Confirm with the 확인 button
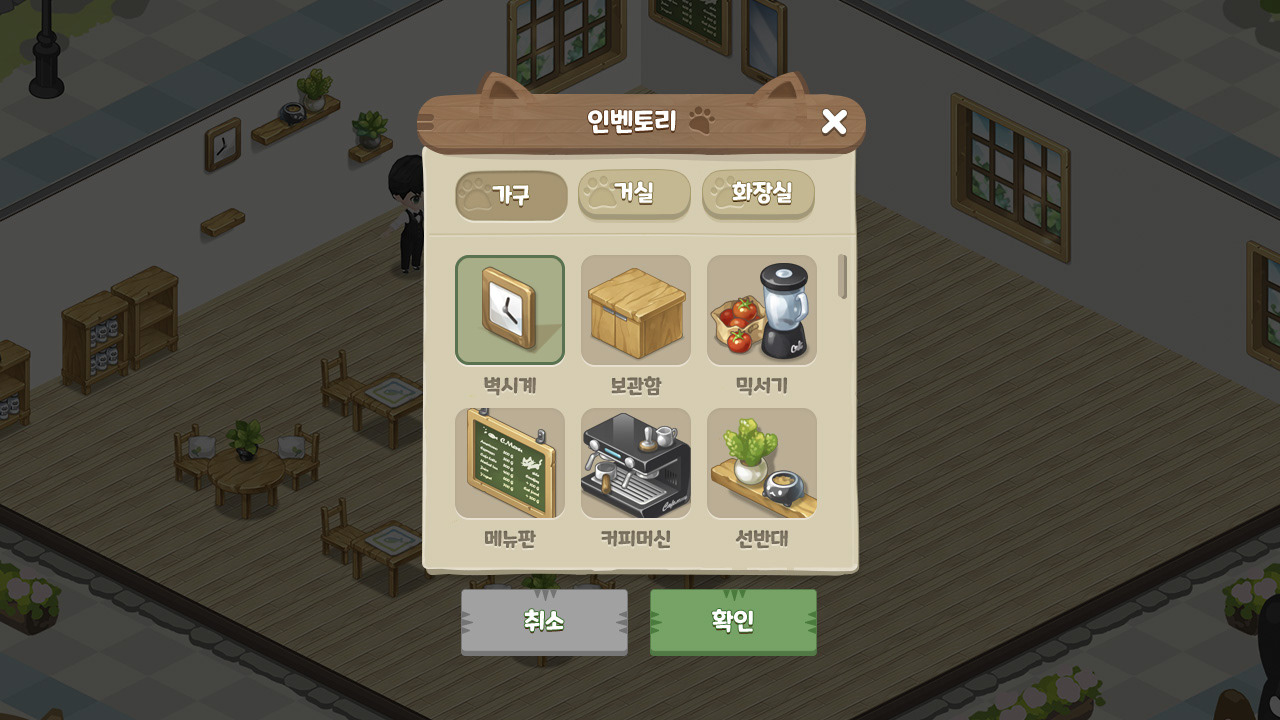1280x720 pixels. (733, 622)
